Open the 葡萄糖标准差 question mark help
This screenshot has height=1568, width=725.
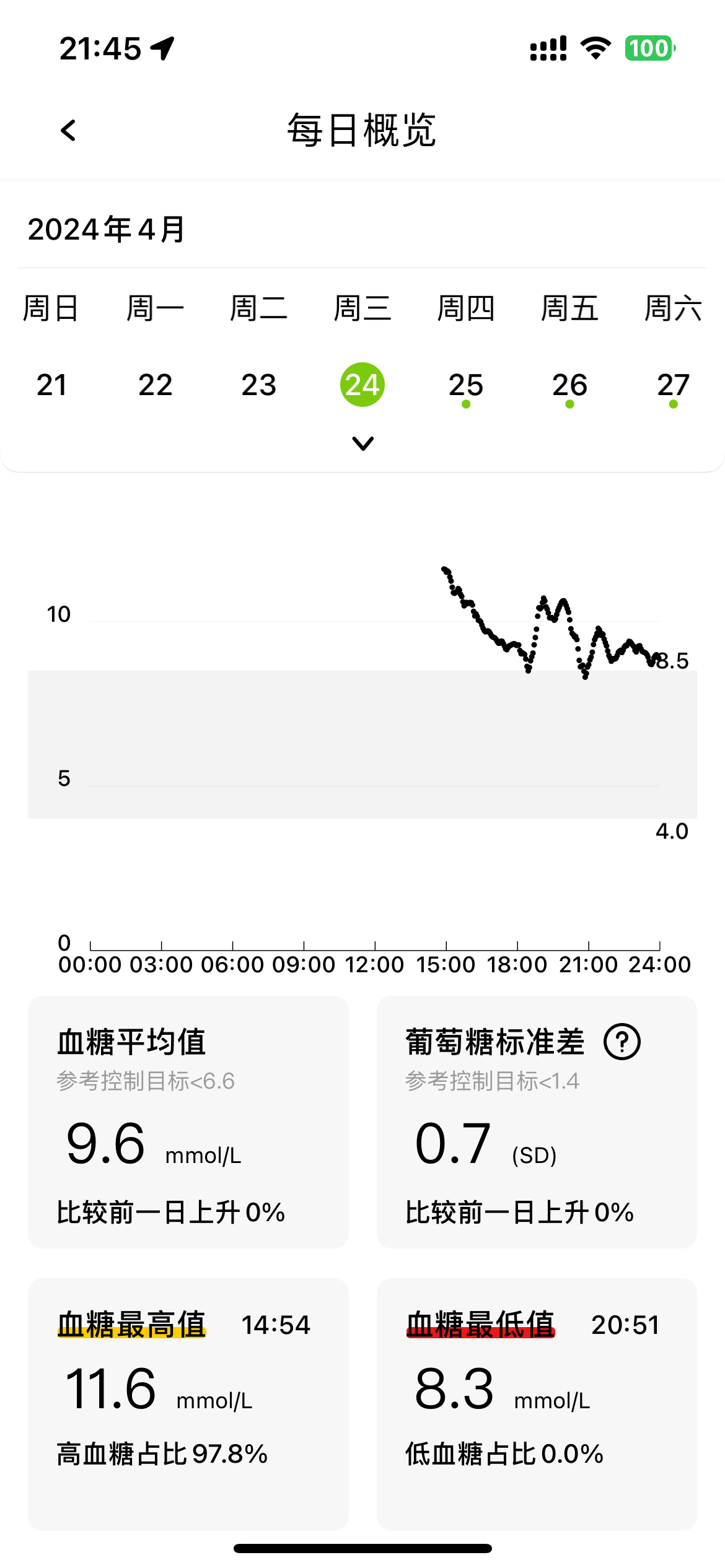622,1041
